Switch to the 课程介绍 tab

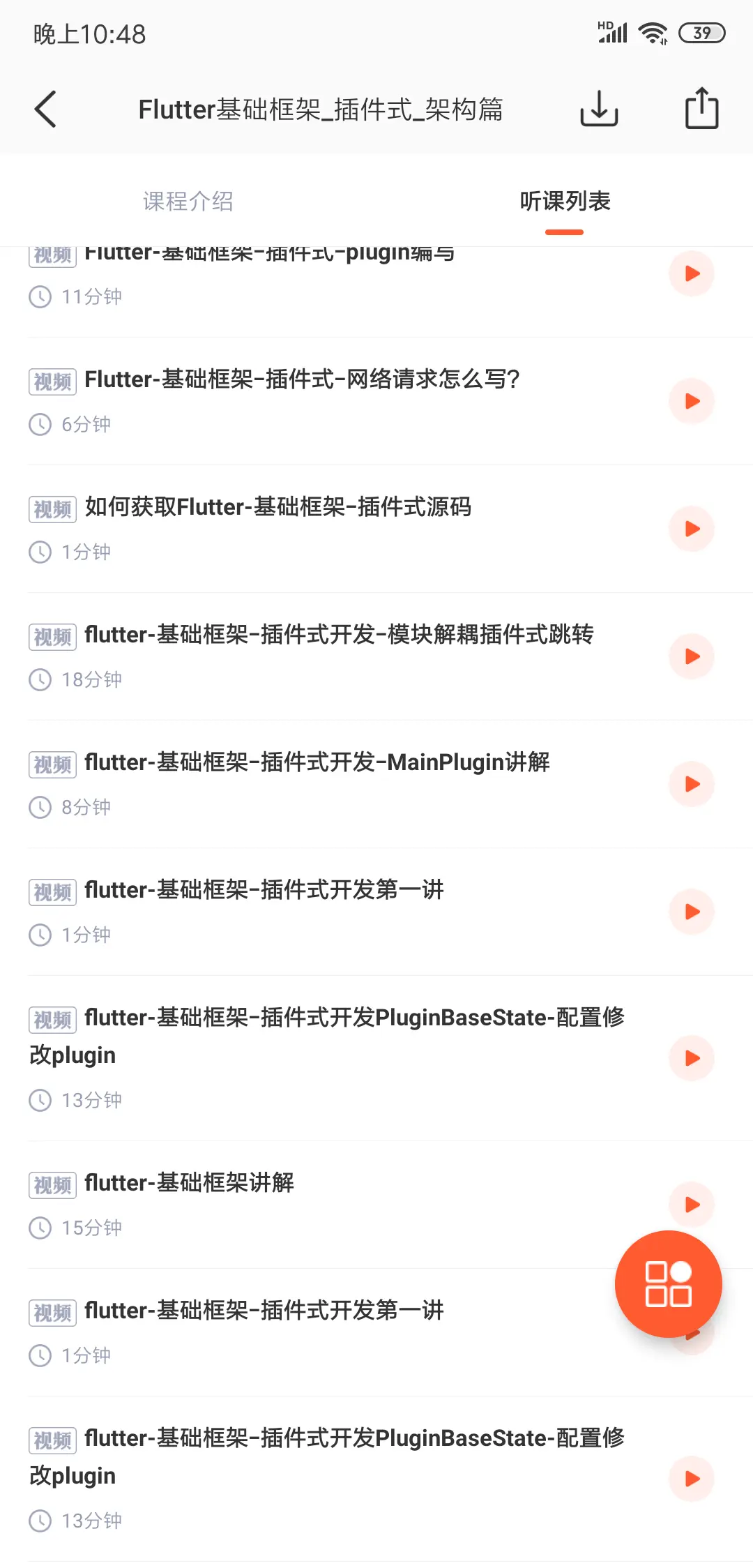(x=188, y=202)
